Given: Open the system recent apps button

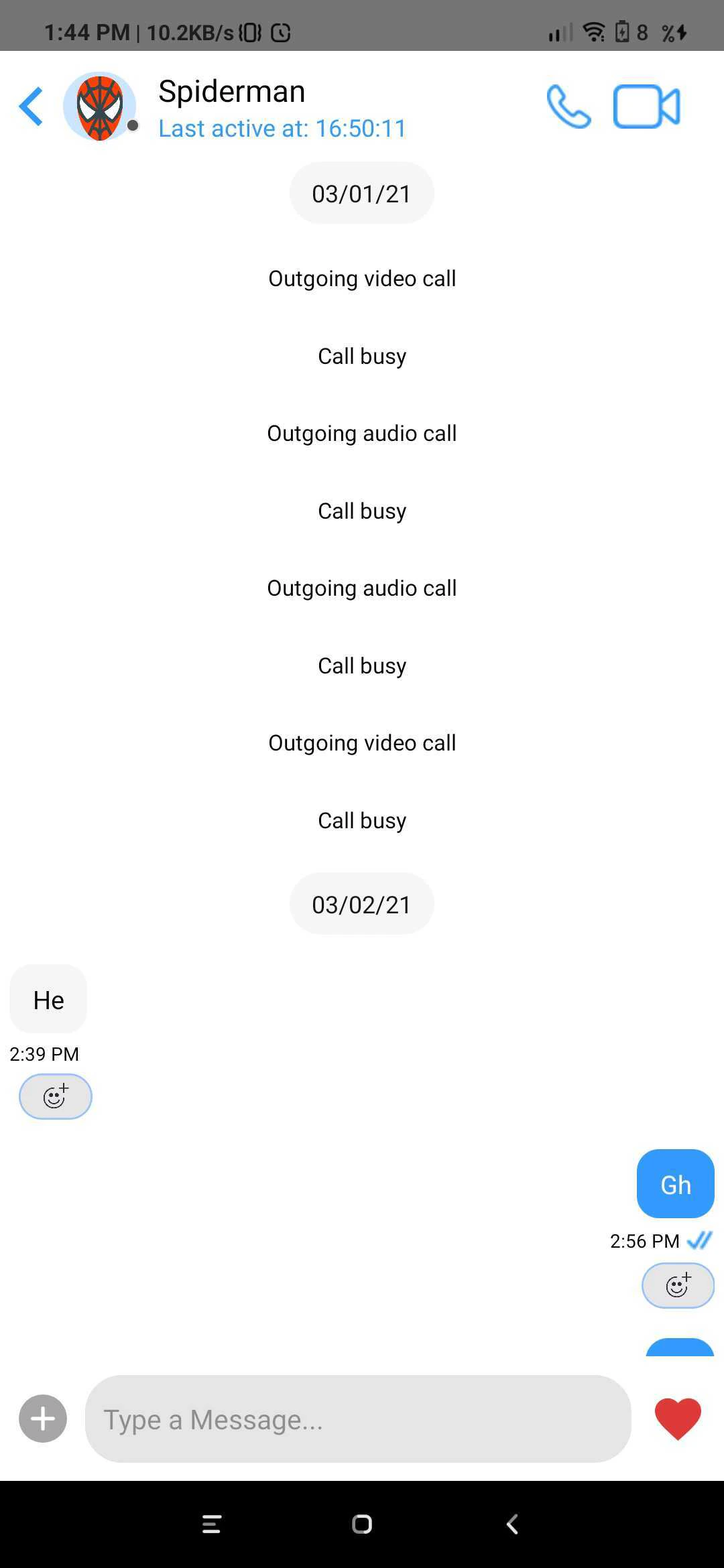Looking at the screenshot, I should [x=212, y=1524].
